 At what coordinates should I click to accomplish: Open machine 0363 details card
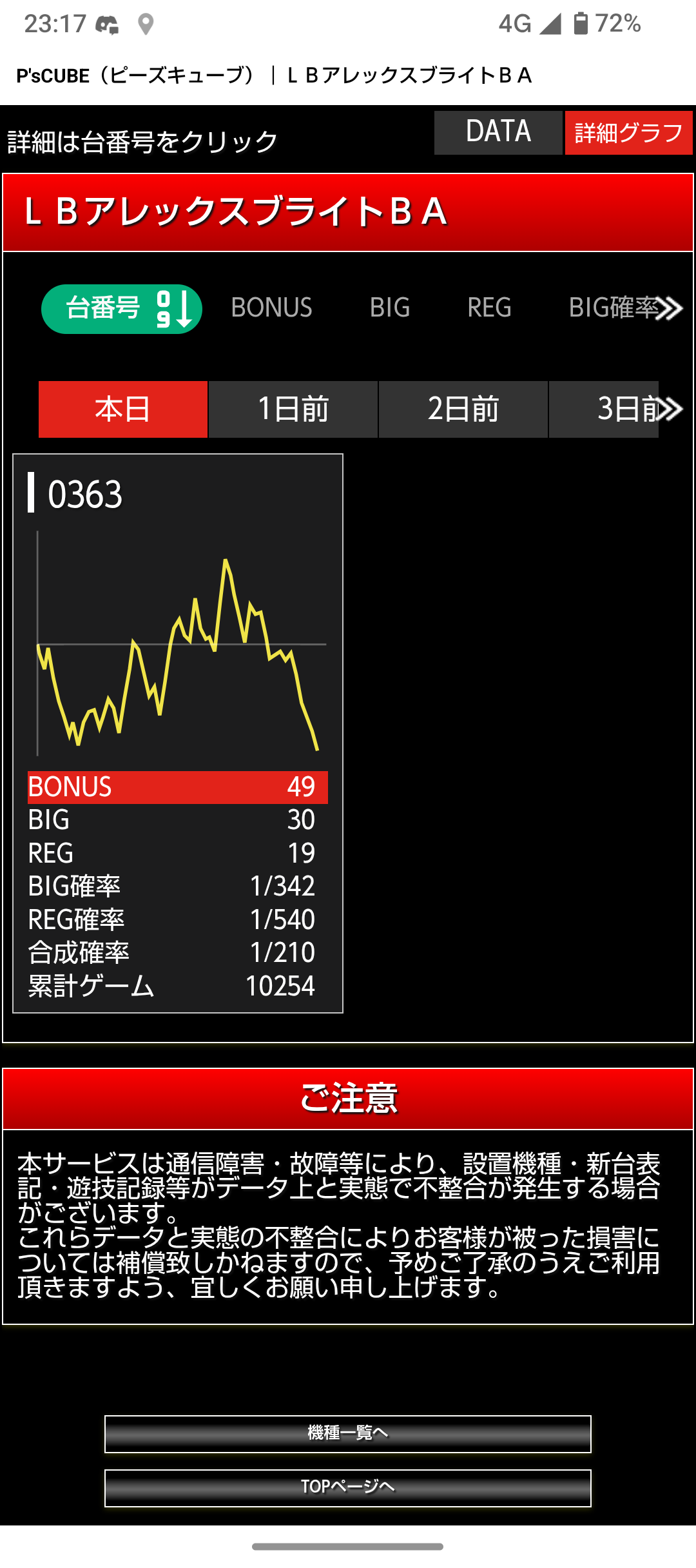pos(178,734)
